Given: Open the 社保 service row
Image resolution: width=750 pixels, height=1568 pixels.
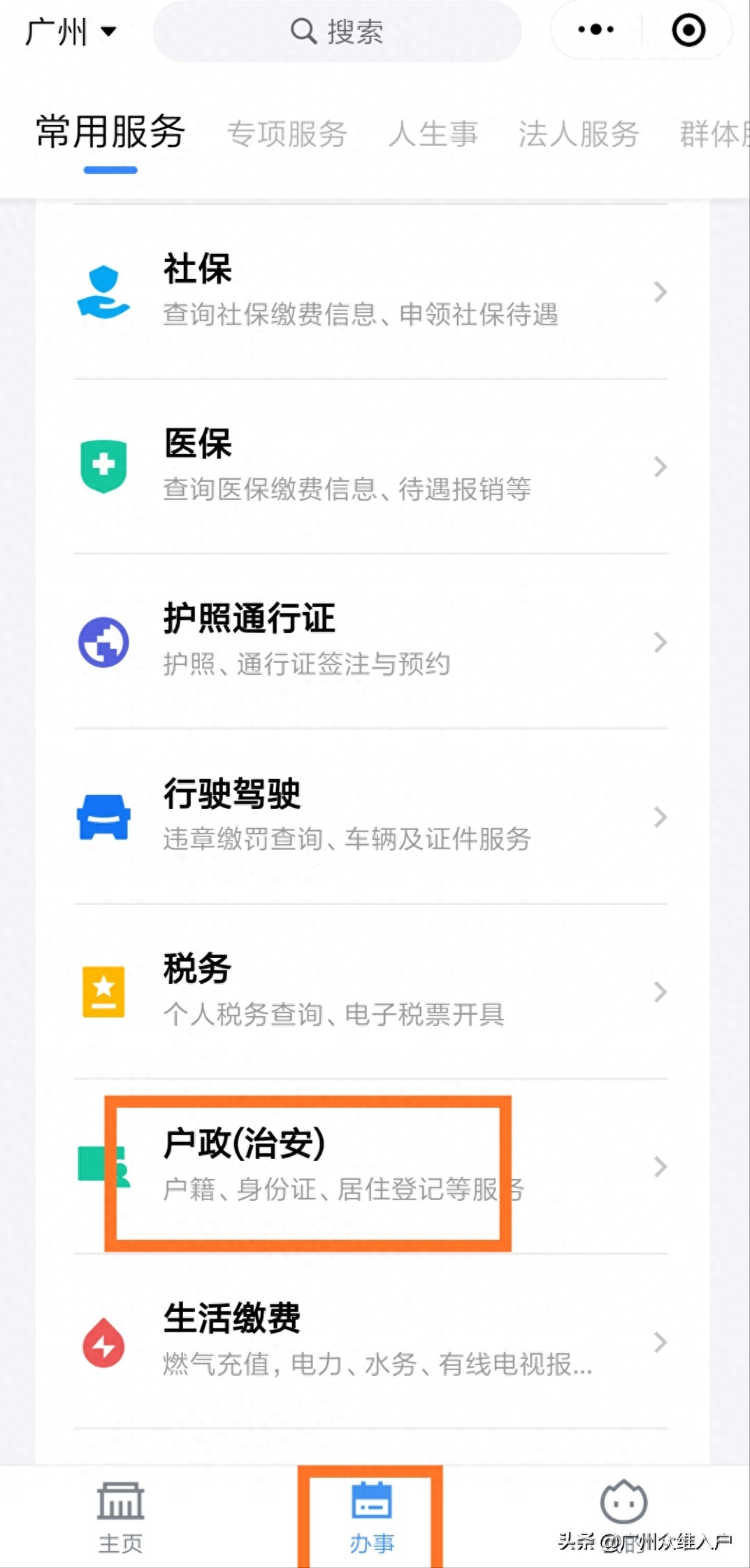Looking at the screenshot, I should click(x=371, y=292).
